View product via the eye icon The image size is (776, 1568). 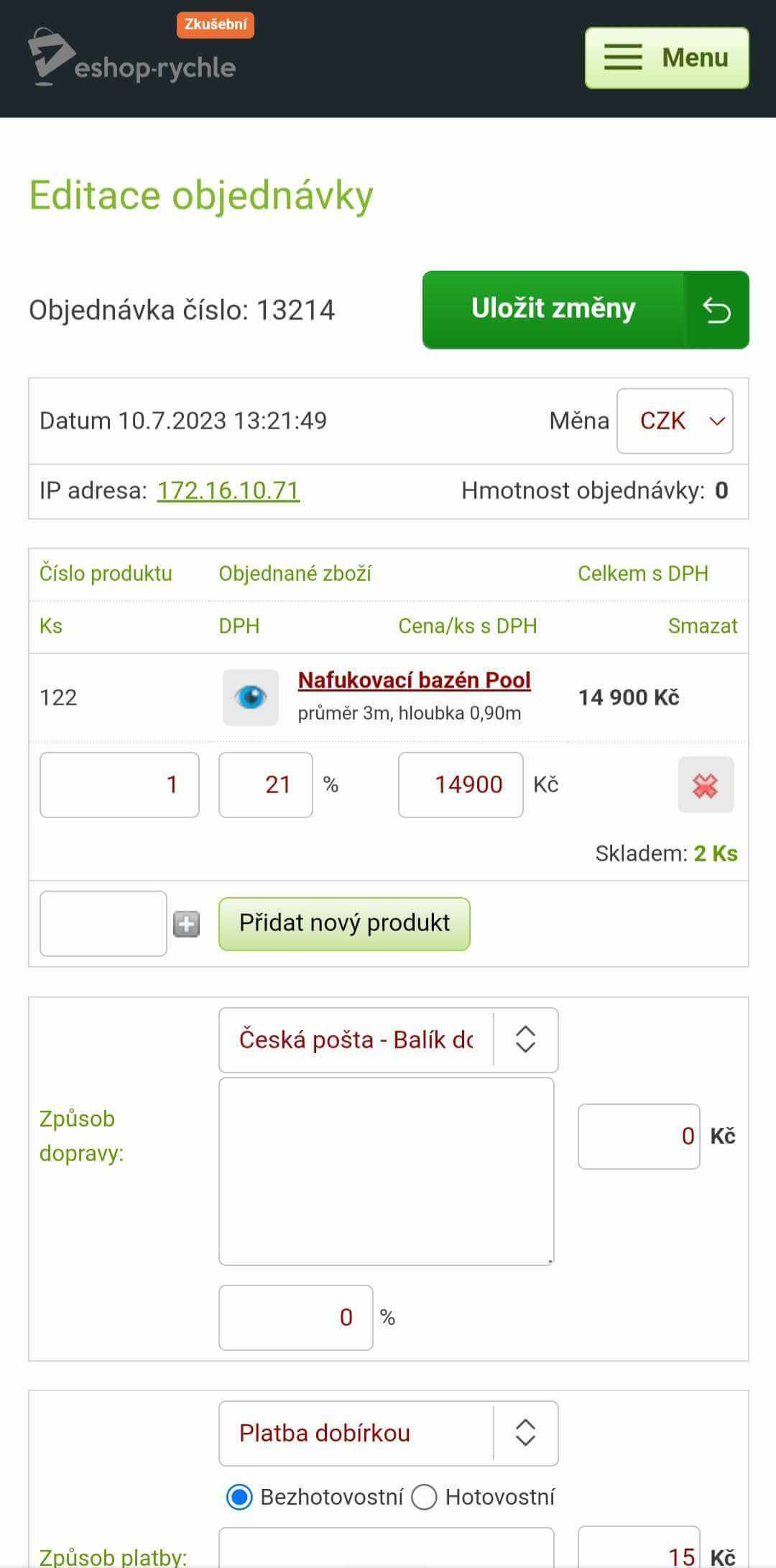coord(251,697)
